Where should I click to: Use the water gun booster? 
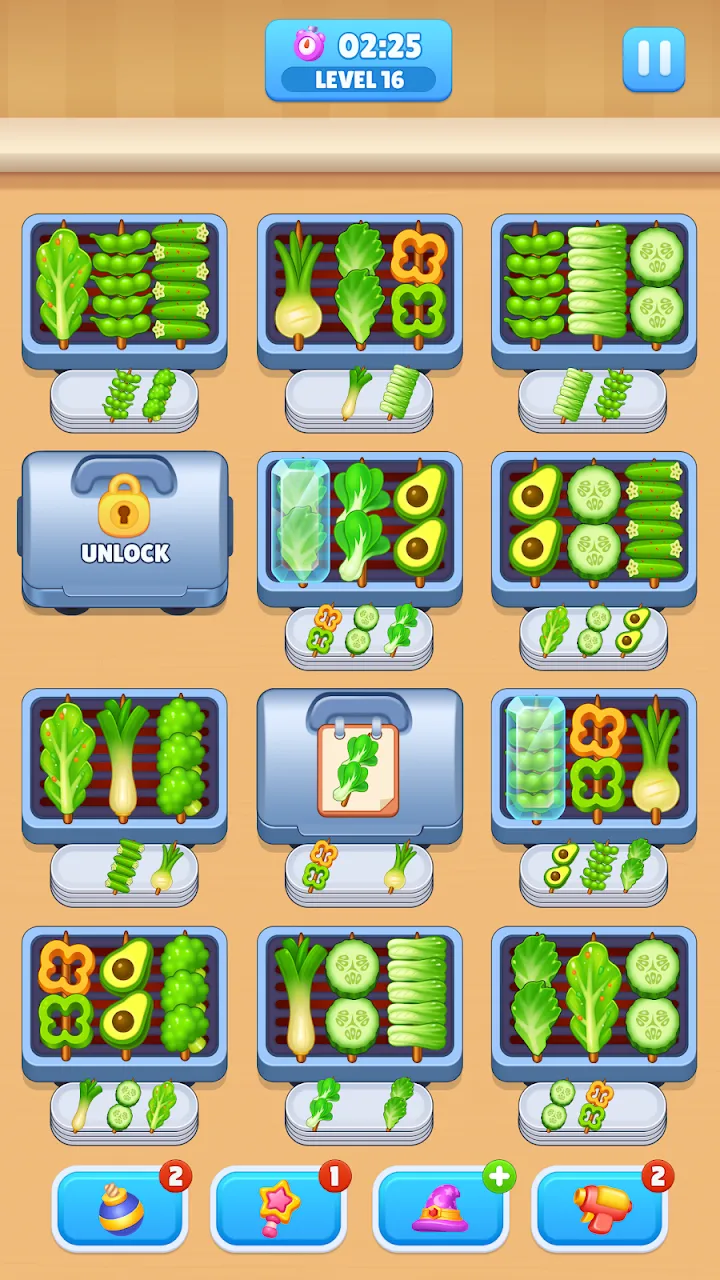(x=600, y=1208)
